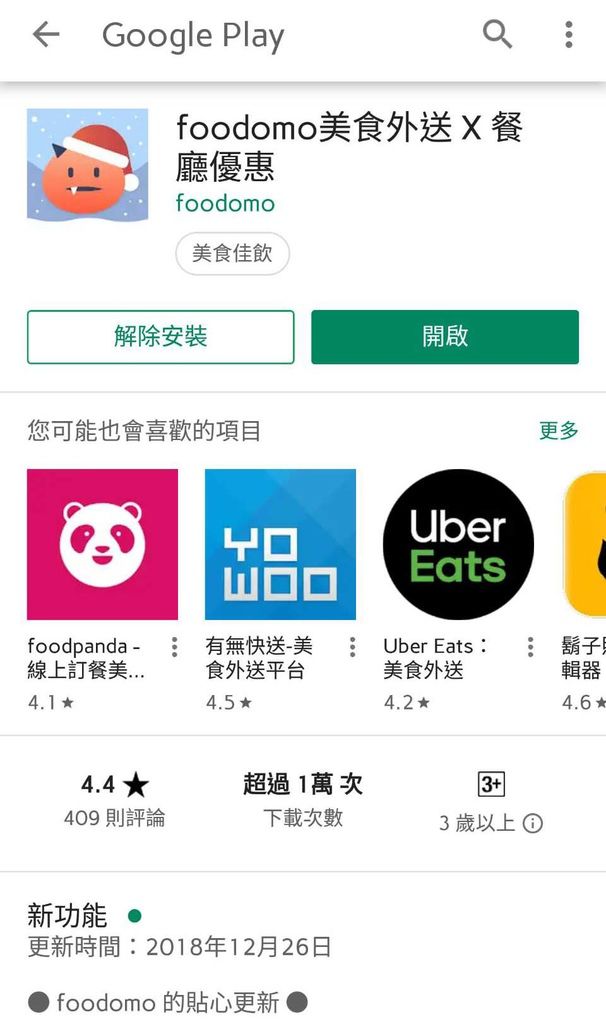Open options menu for Uber Eats
The height and width of the screenshot is (1024, 606).
tap(530, 647)
